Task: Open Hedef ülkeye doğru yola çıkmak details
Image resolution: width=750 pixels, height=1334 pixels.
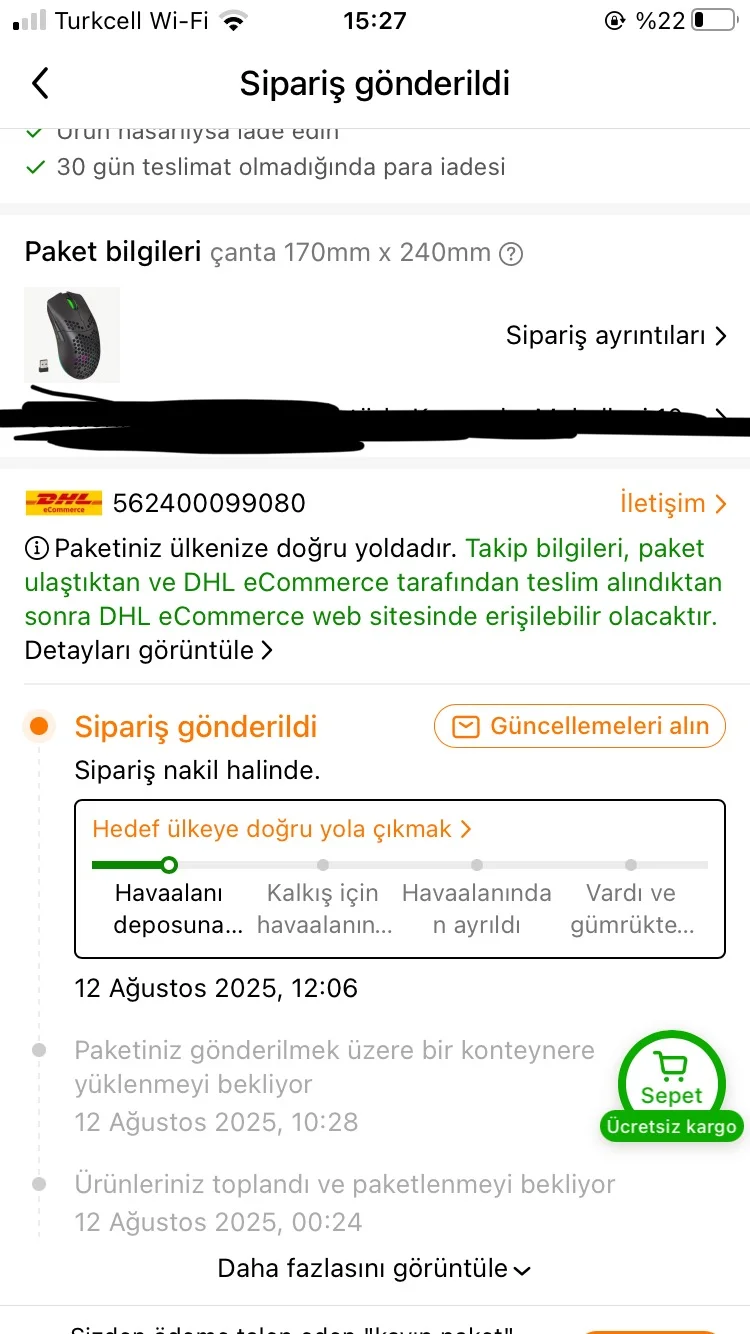Action: (281, 829)
